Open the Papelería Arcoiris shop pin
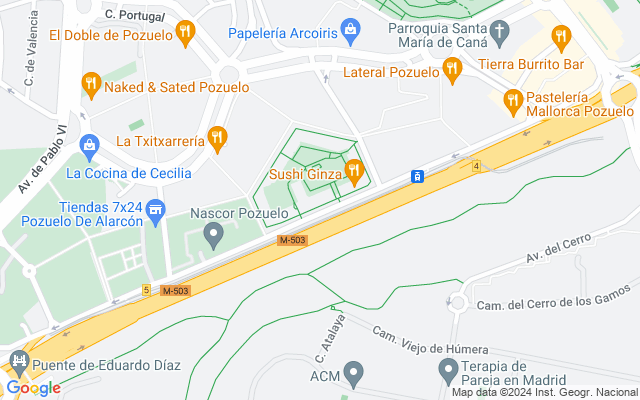The width and height of the screenshot is (640, 400). tap(350, 32)
